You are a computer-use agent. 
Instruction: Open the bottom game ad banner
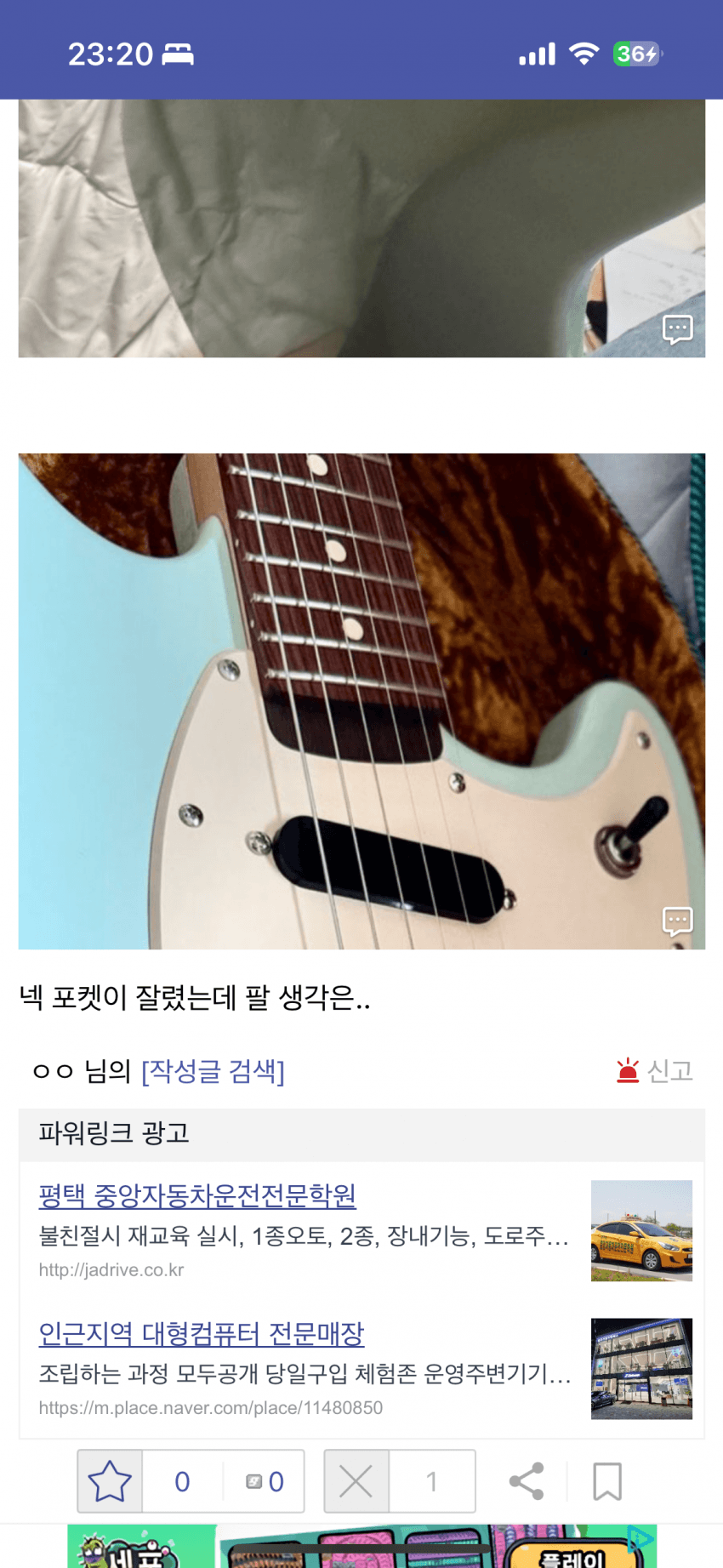(x=361, y=1548)
